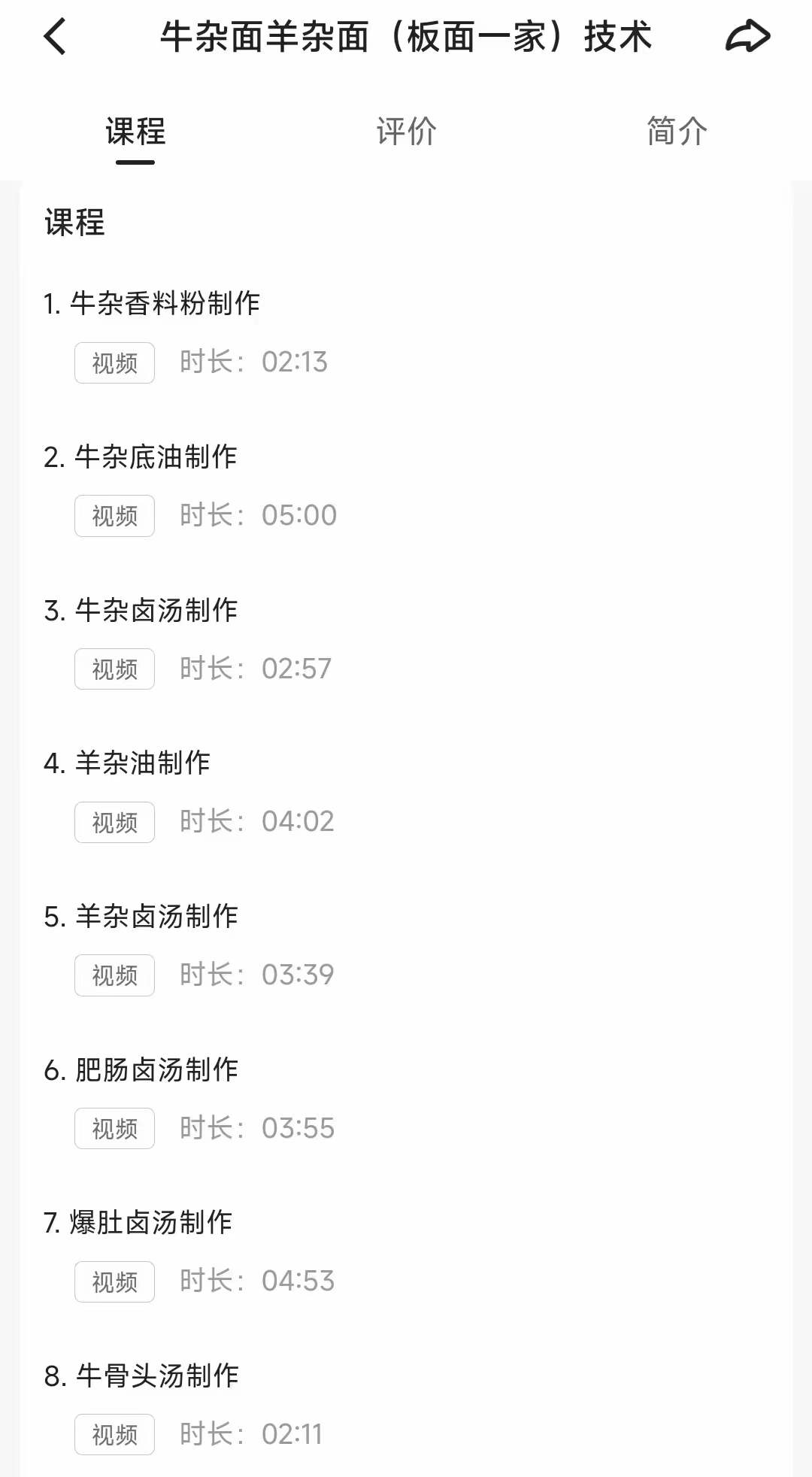Tap the course title 牛杂面羊杂面（板面一家）技术
This screenshot has height=1477, width=812.
(408, 36)
